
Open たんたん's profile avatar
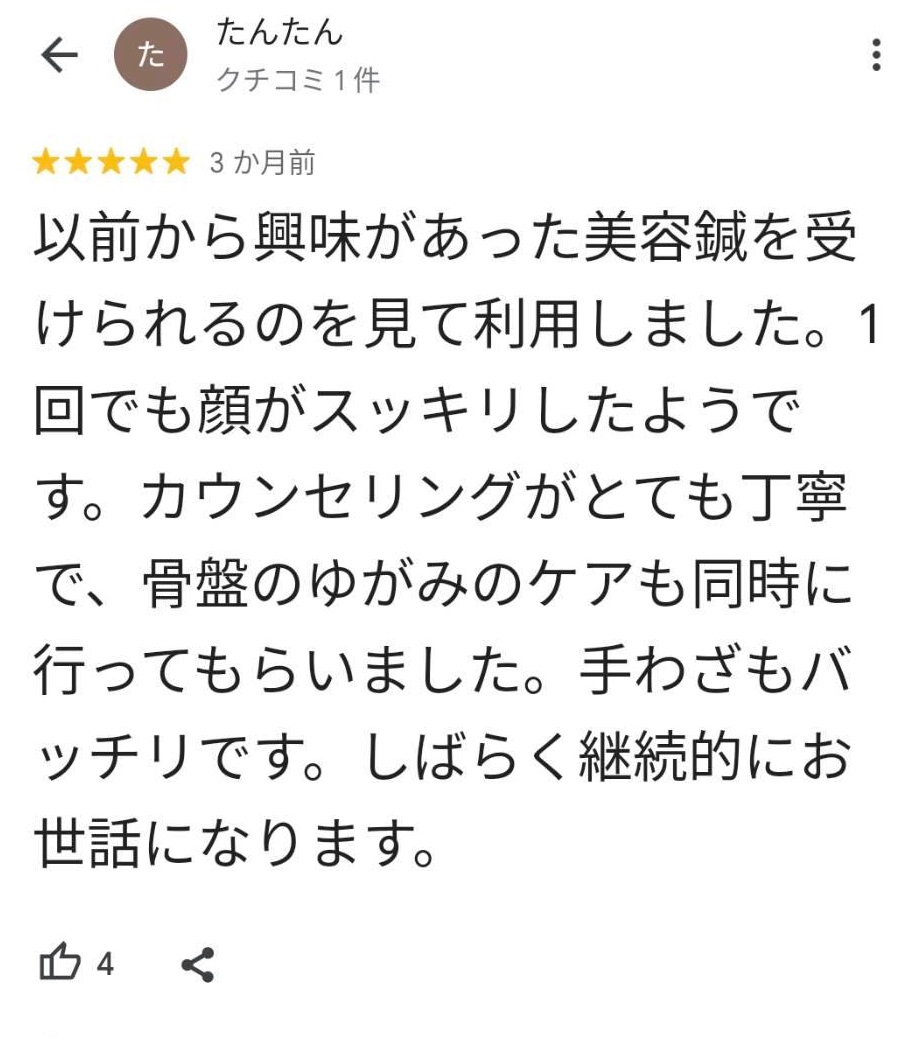click(150, 57)
